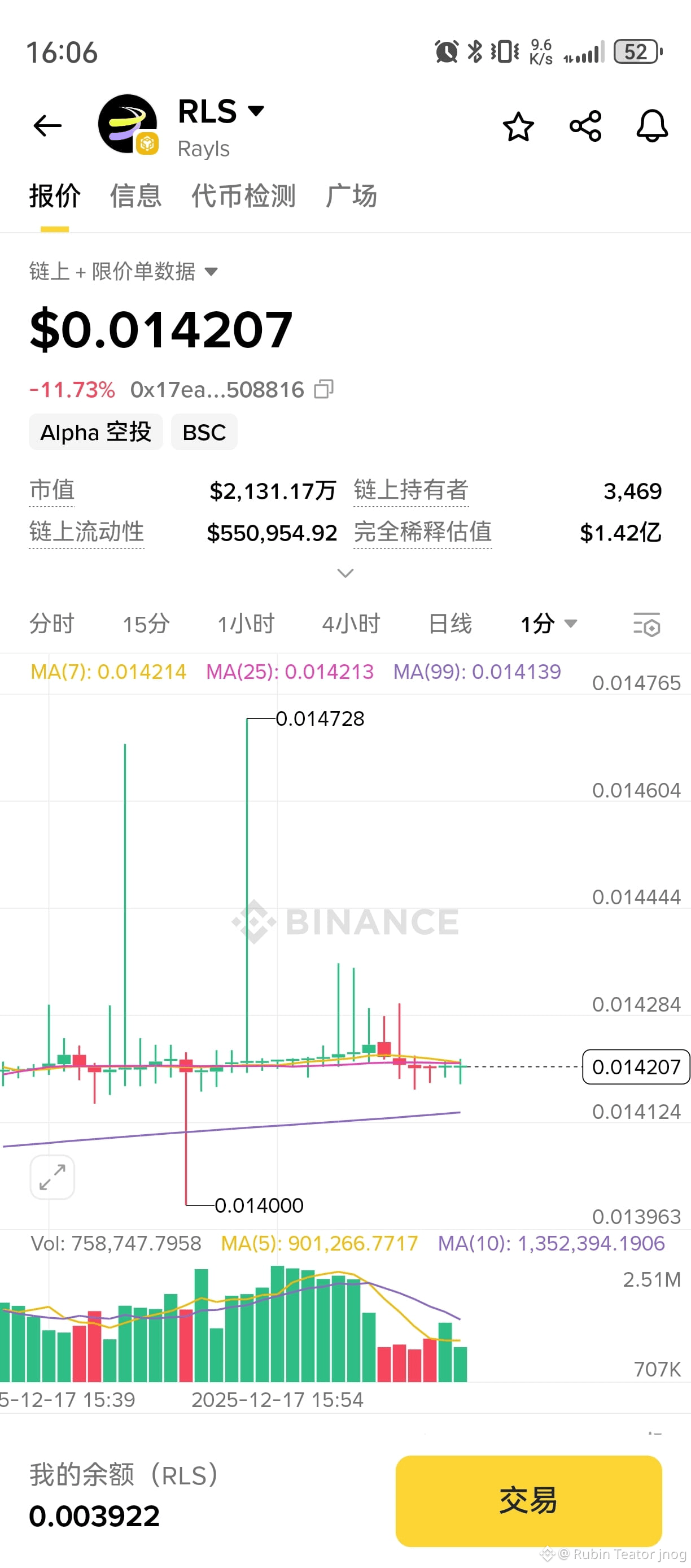Set a price alert with the bell

pyautogui.click(x=652, y=126)
